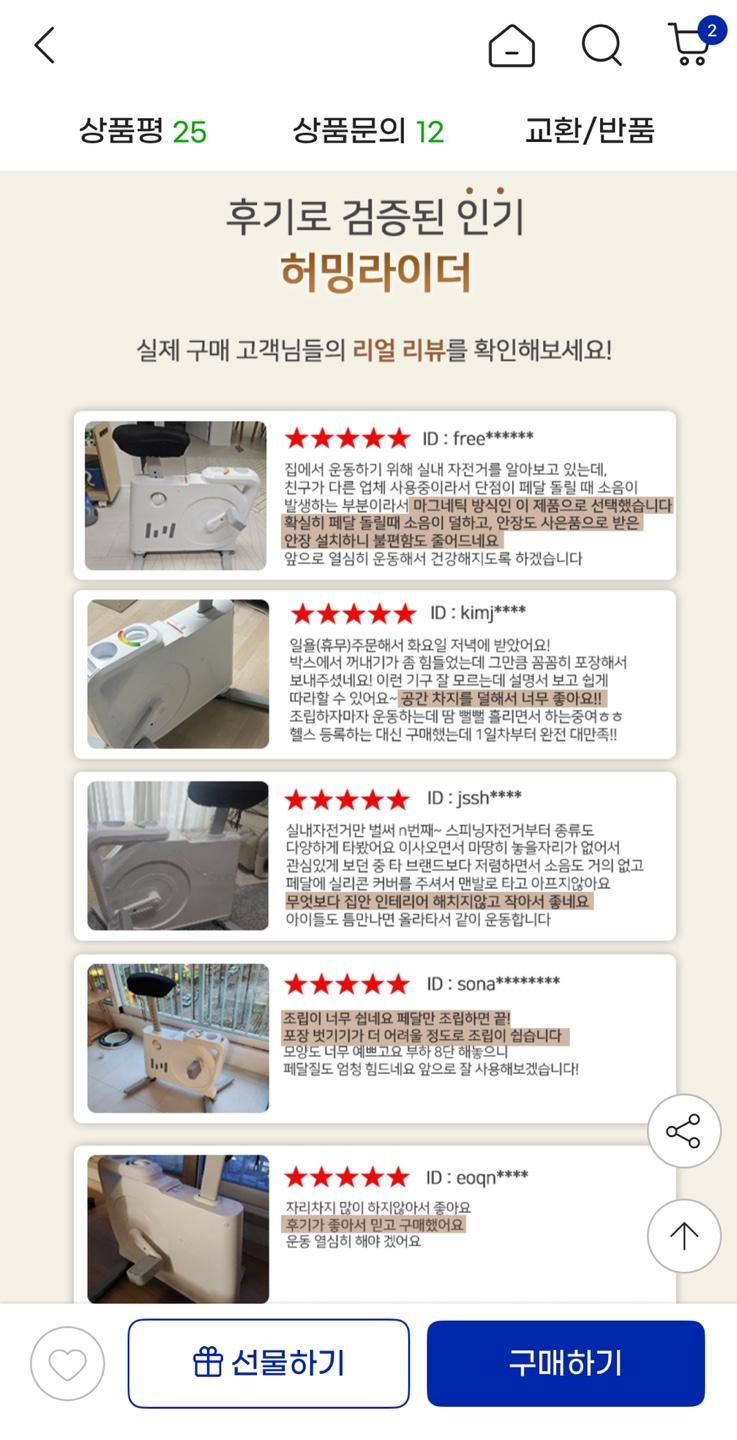Open search from the top bar
The height and width of the screenshot is (1440, 737).
[x=602, y=45]
